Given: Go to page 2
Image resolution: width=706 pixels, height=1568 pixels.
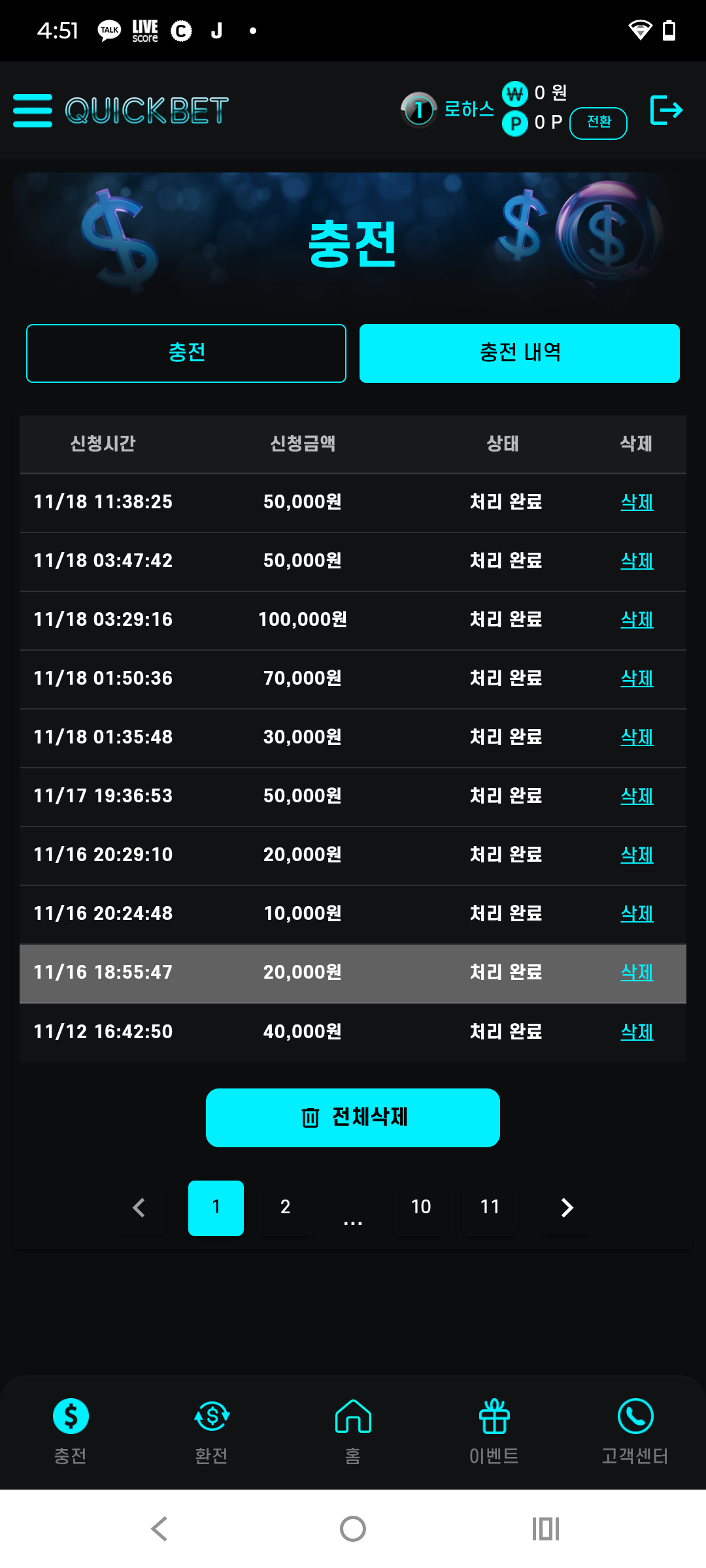Looking at the screenshot, I should point(285,1207).
